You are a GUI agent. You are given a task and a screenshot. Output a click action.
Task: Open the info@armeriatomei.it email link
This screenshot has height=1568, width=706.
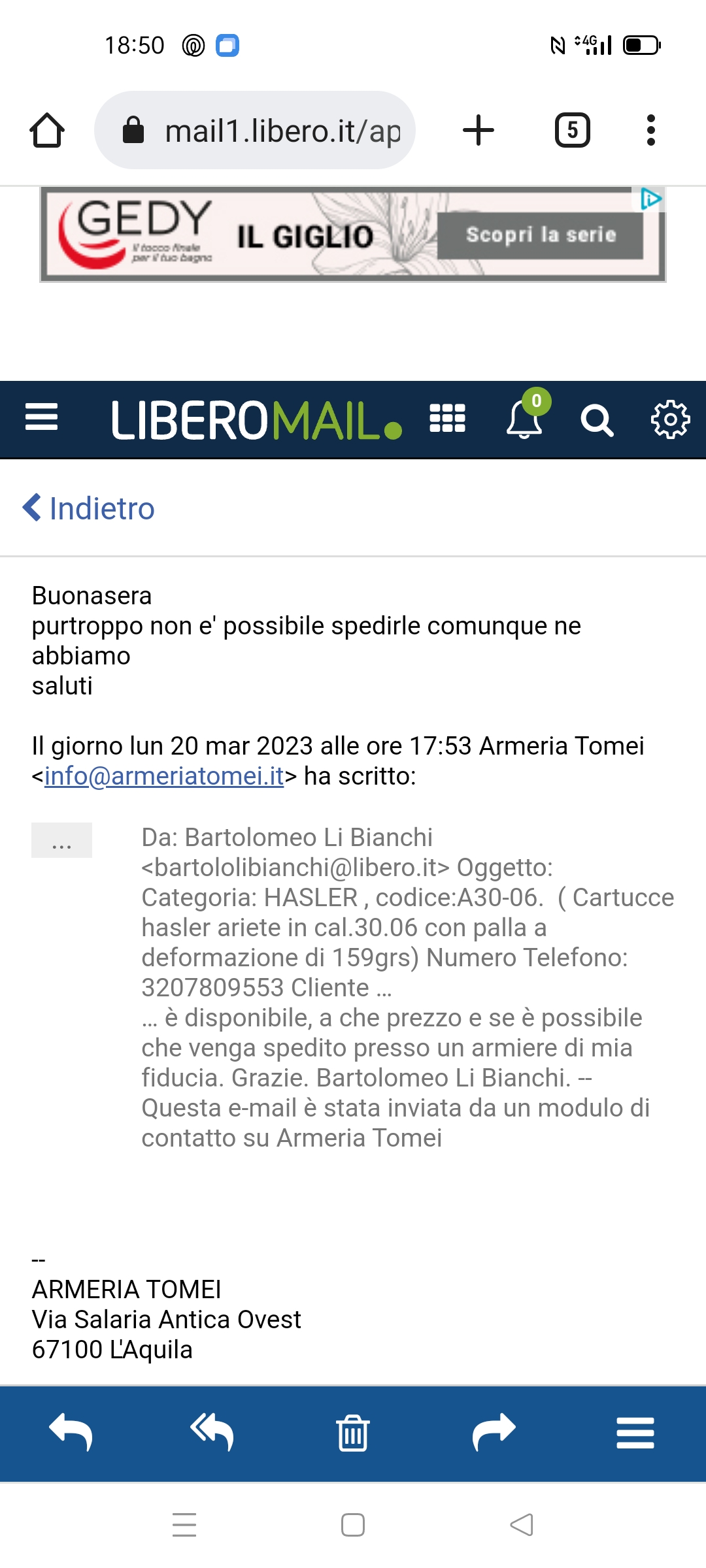coord(164,776)
